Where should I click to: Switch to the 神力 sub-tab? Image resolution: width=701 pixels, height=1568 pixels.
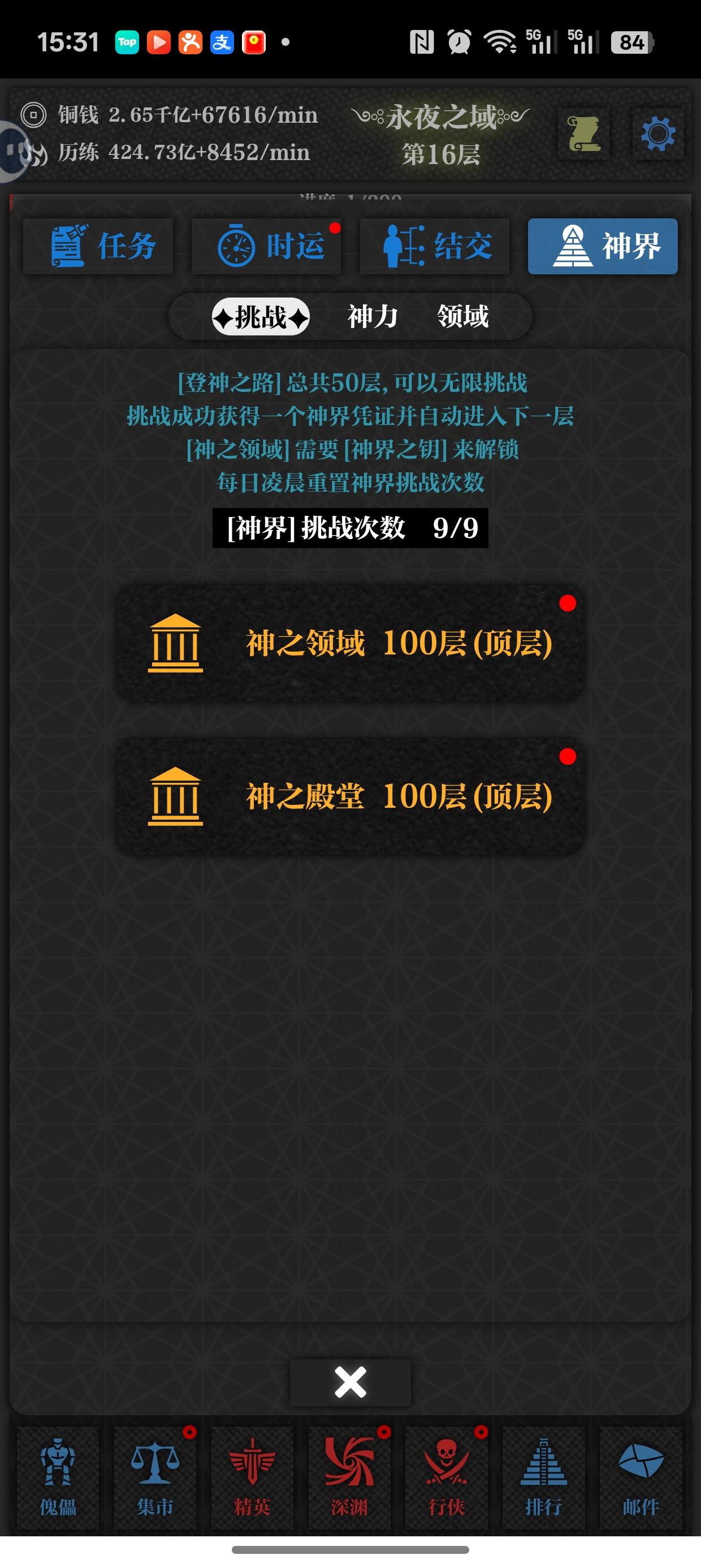(371, 316)
